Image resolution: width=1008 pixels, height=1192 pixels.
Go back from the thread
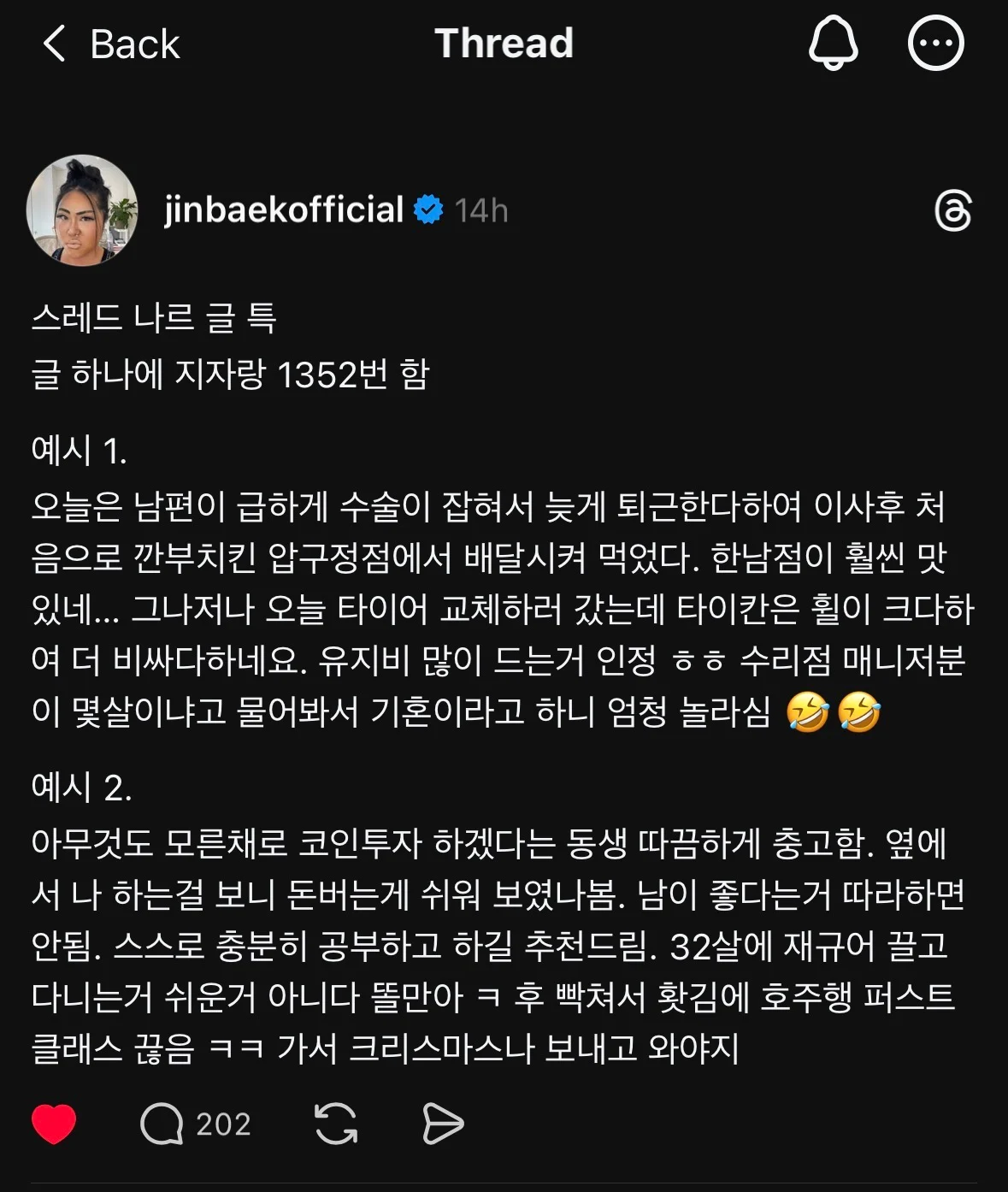point(109,44)
